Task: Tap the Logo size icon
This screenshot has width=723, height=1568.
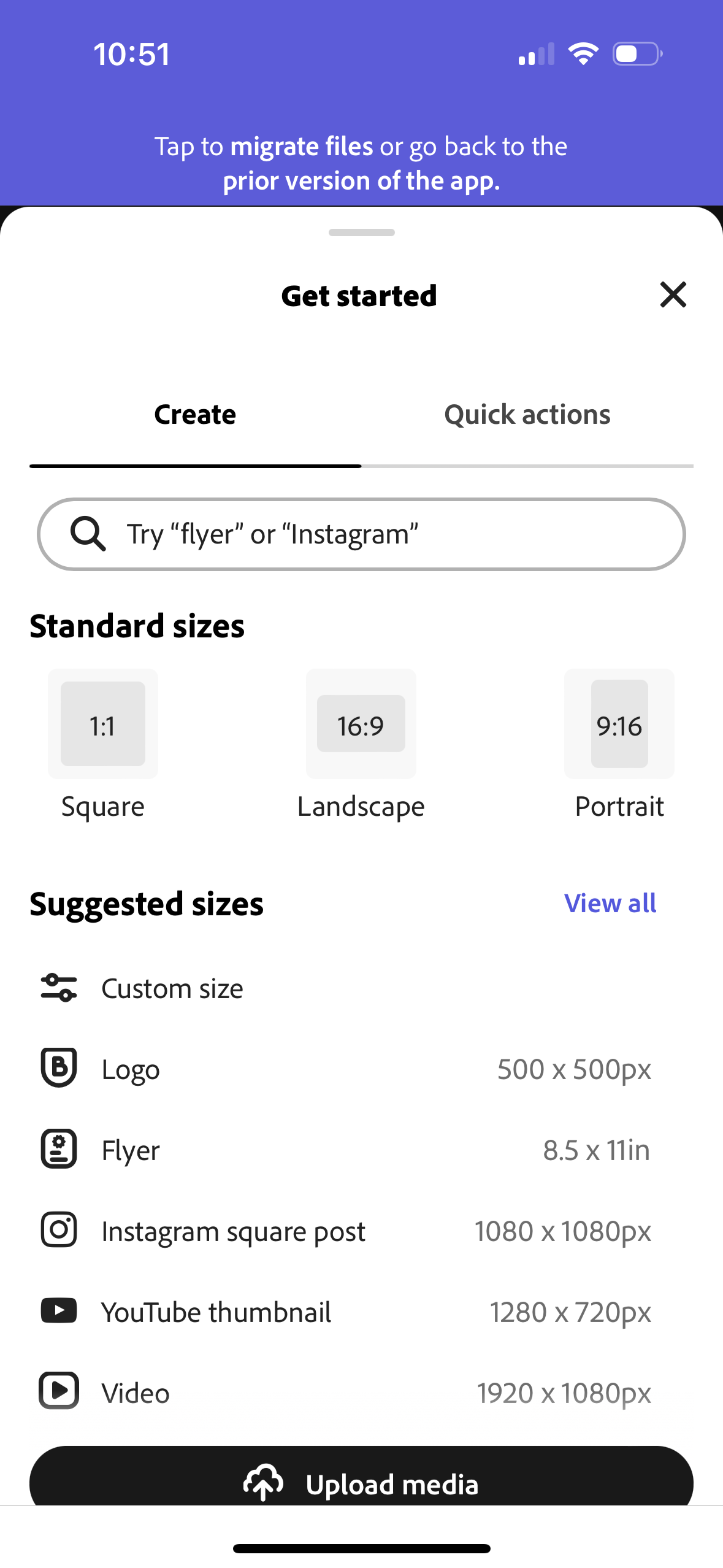Action: pyautogui.click(x=59, y=1069)
